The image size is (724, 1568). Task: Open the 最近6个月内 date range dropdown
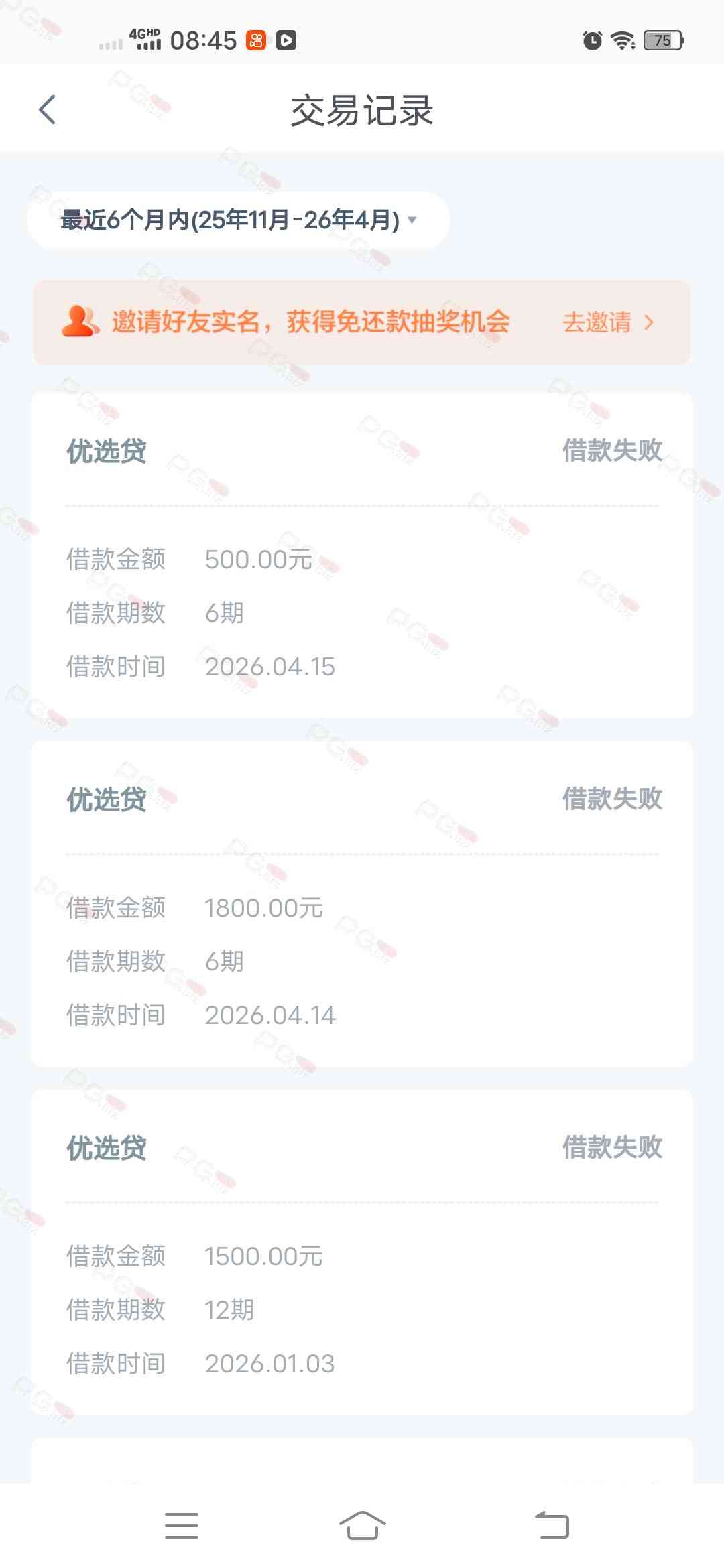point(238,220)
